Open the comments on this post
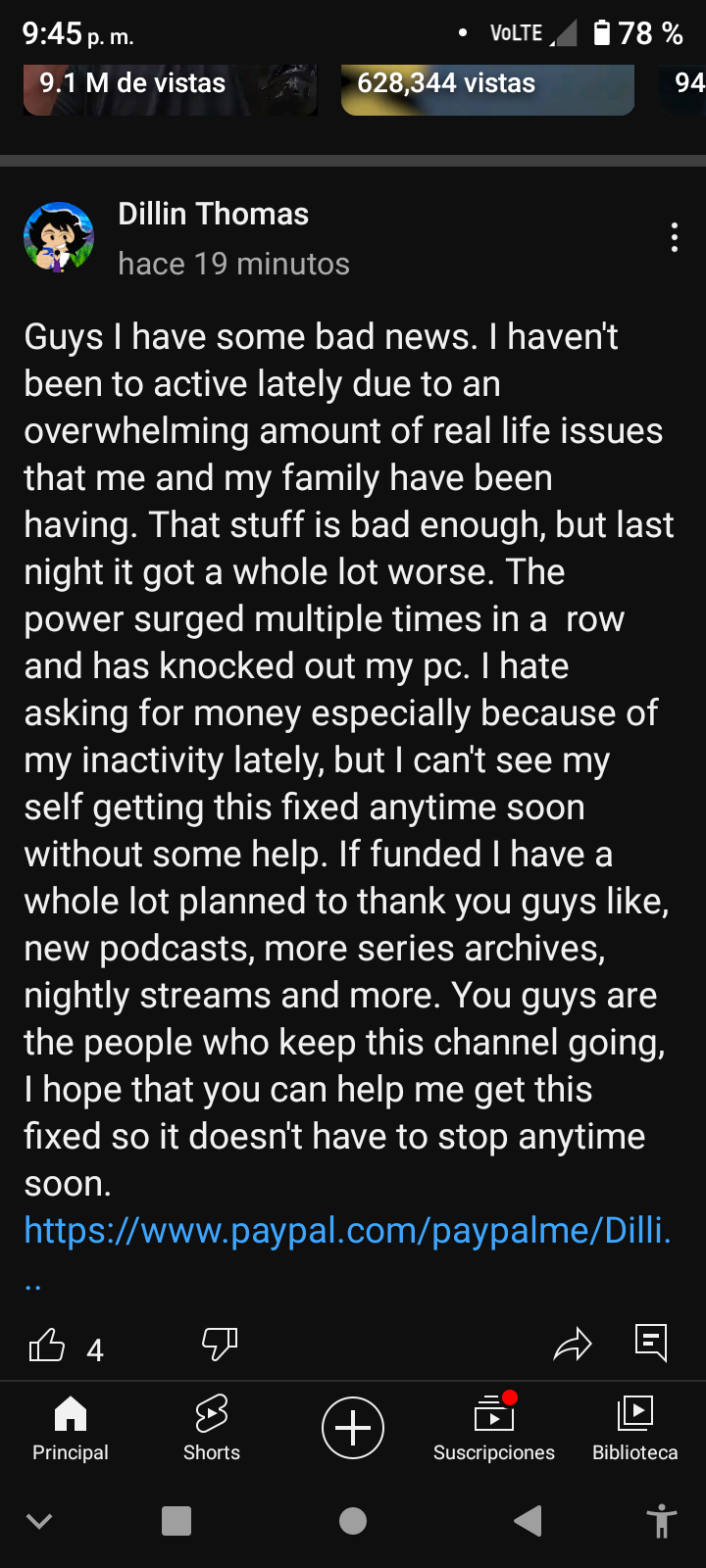 (x=651, y=1343)
